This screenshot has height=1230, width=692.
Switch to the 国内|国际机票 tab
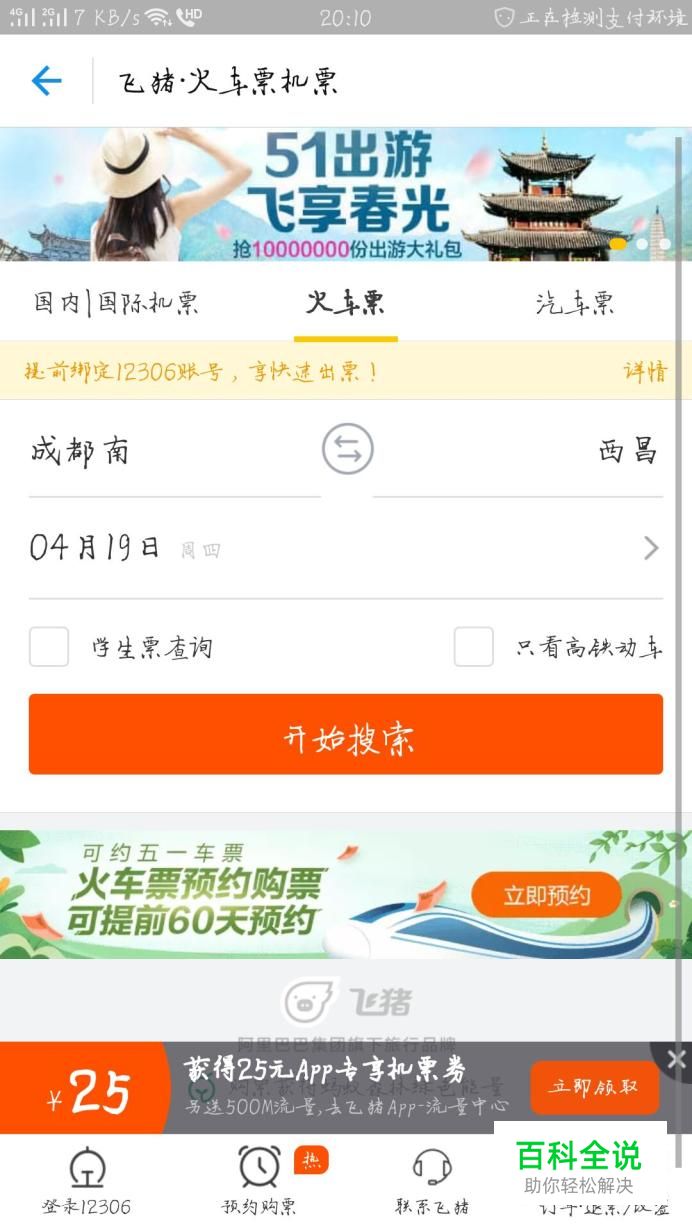click(117, 304)
